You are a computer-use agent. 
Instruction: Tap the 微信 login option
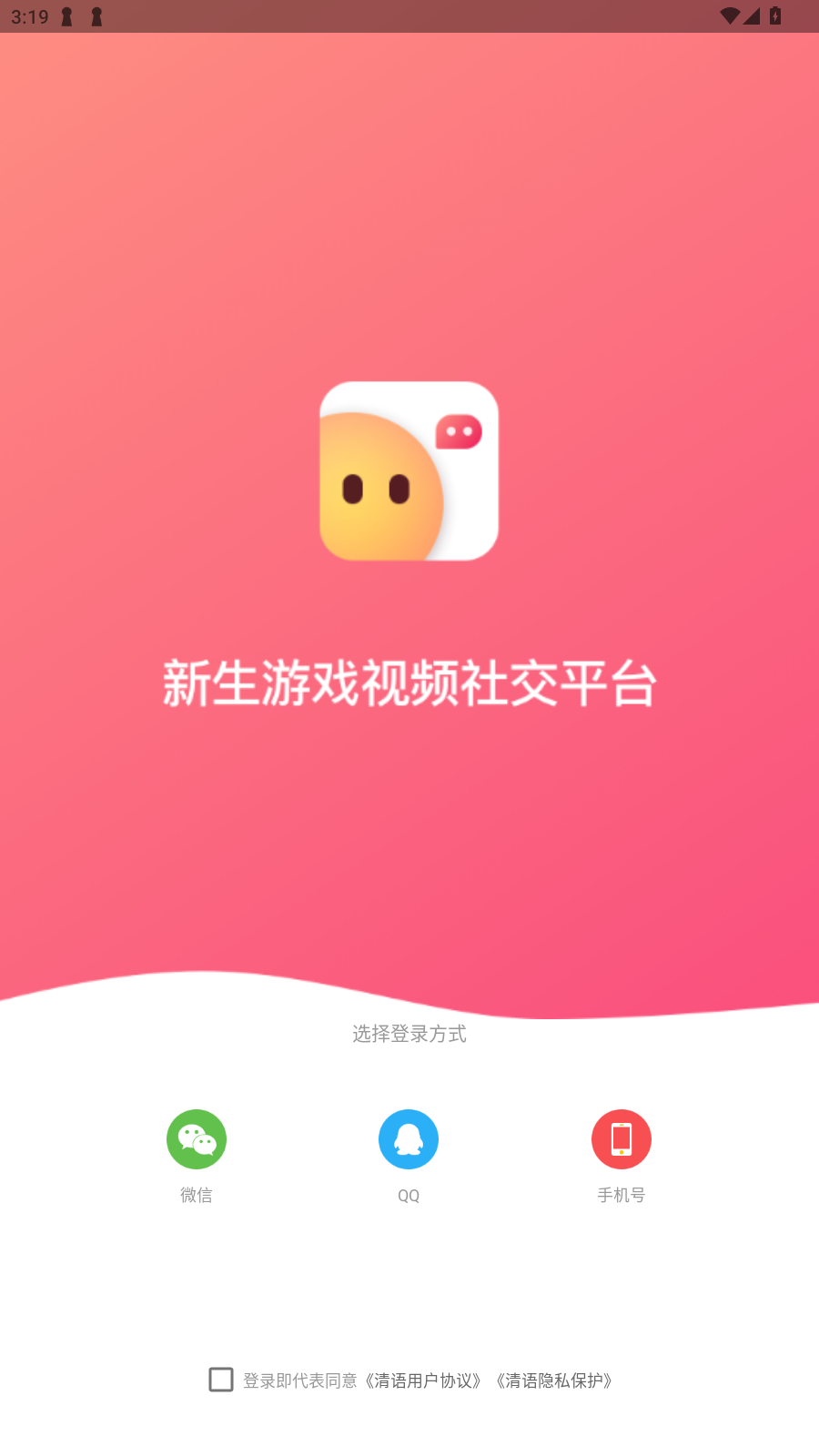tap(196, 1195)
